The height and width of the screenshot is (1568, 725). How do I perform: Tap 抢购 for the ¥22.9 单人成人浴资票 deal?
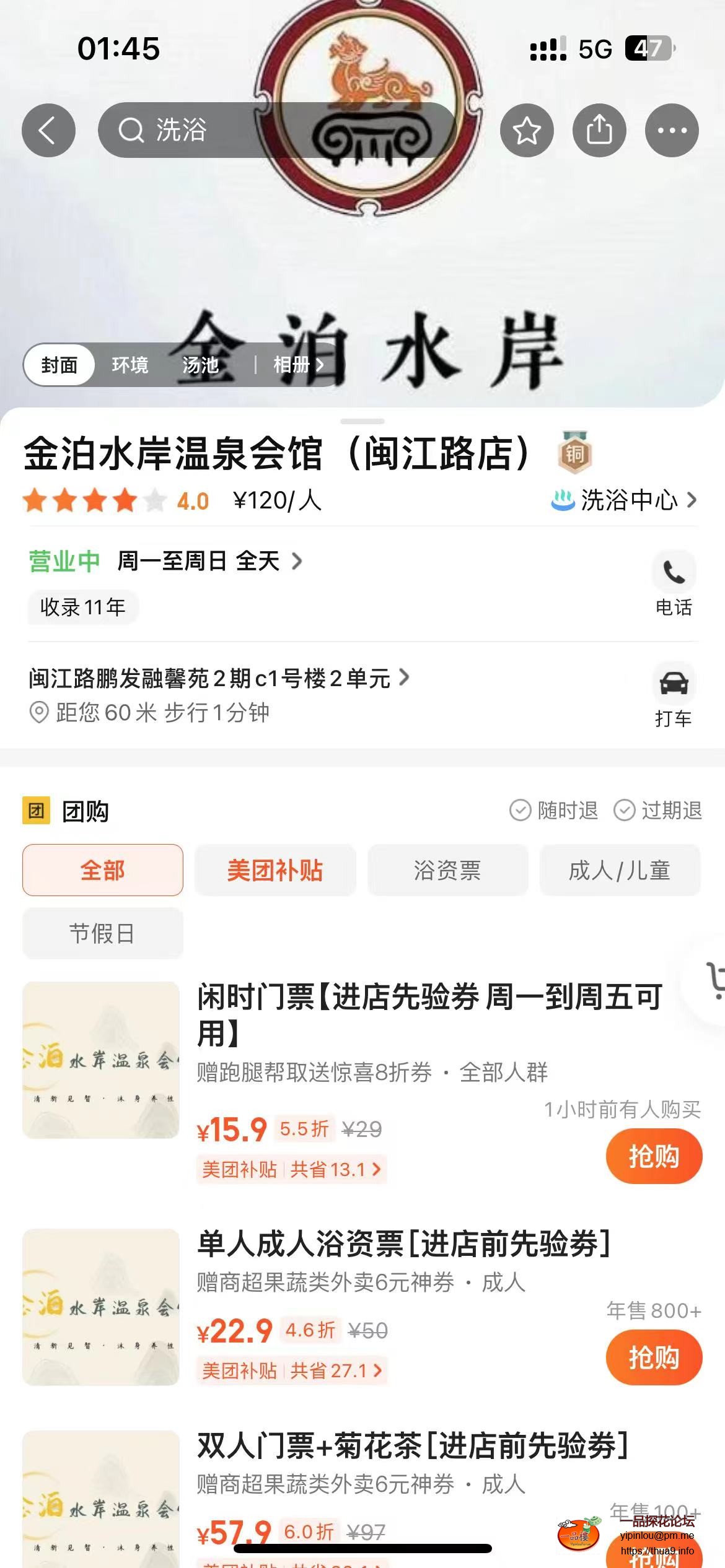654,1358
